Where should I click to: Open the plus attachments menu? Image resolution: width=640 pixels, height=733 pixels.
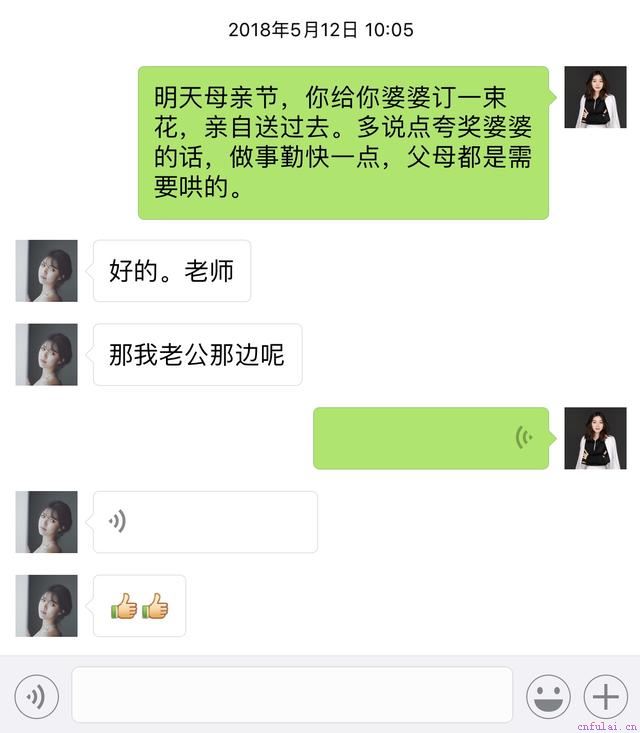(x=604, y=695)
